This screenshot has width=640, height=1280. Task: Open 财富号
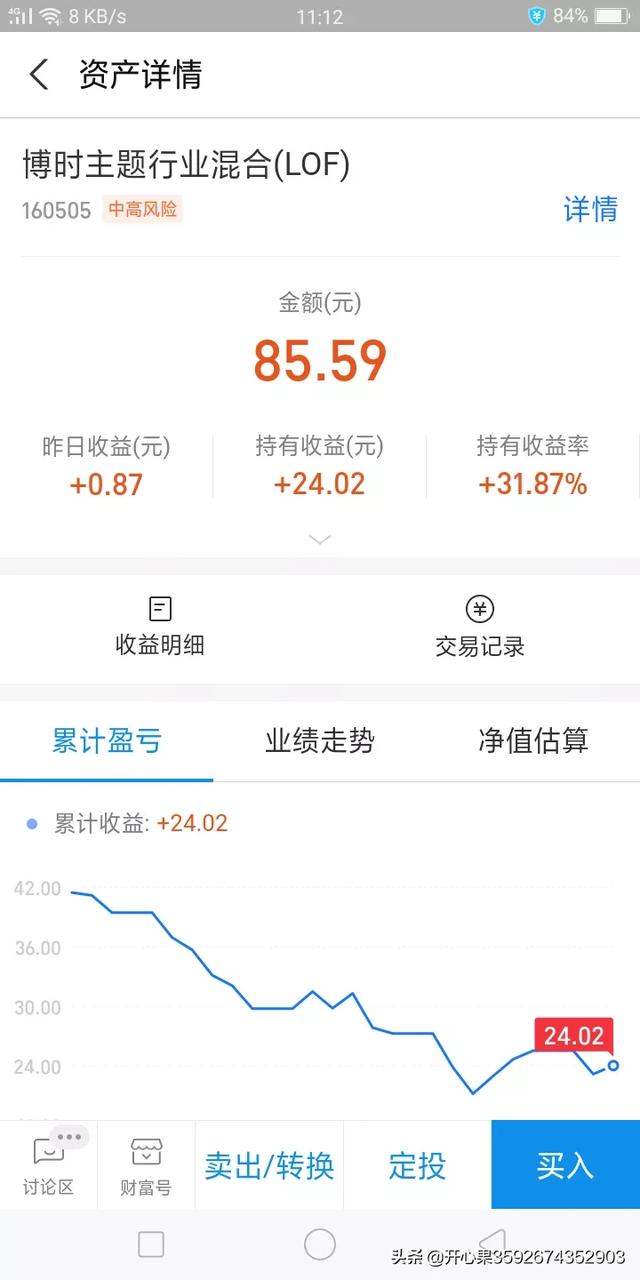(x=146, y=1165)
